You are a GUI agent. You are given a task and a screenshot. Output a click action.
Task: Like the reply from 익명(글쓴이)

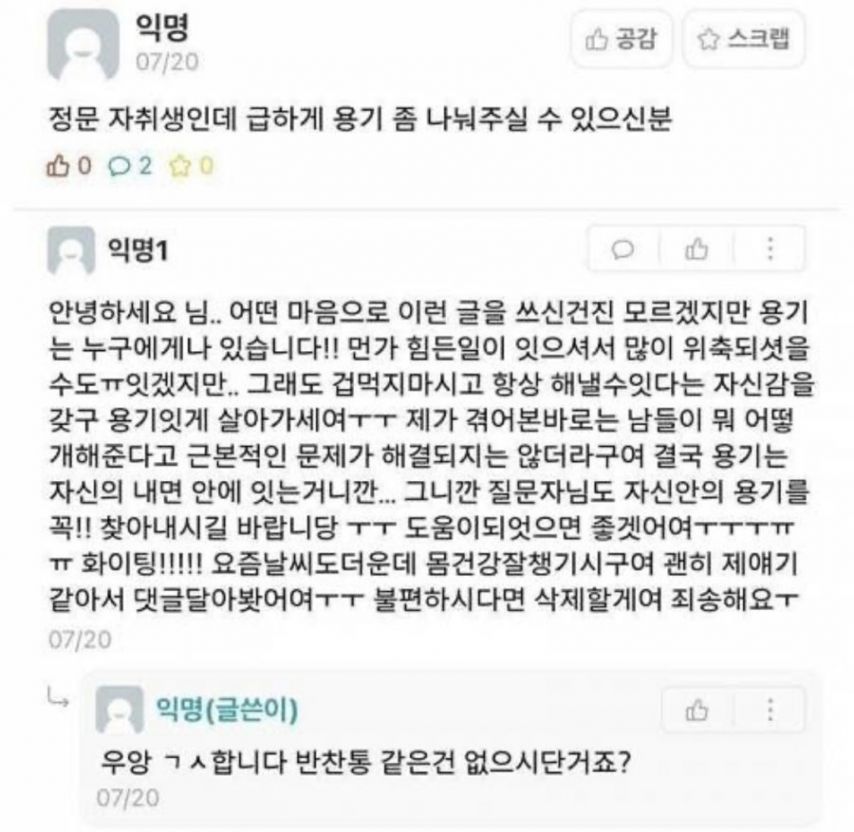(697, 711)
